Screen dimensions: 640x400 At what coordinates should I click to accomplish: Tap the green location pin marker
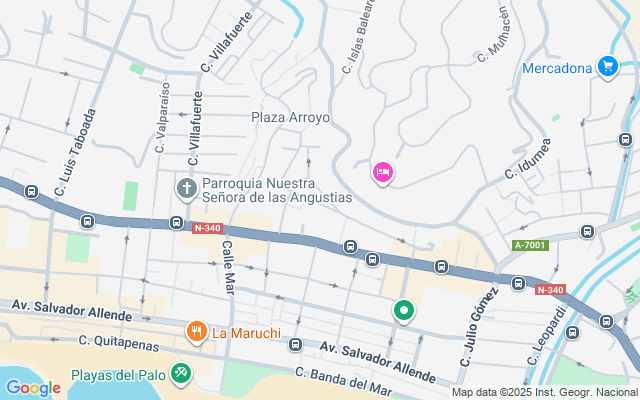[404, 311]
